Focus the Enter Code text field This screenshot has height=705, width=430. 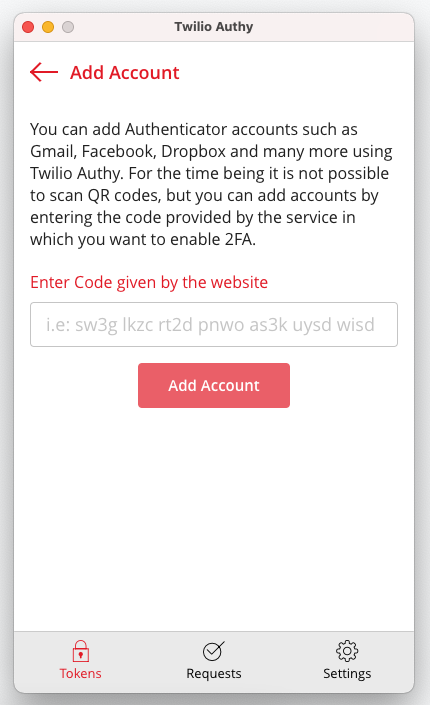point(214,324)
